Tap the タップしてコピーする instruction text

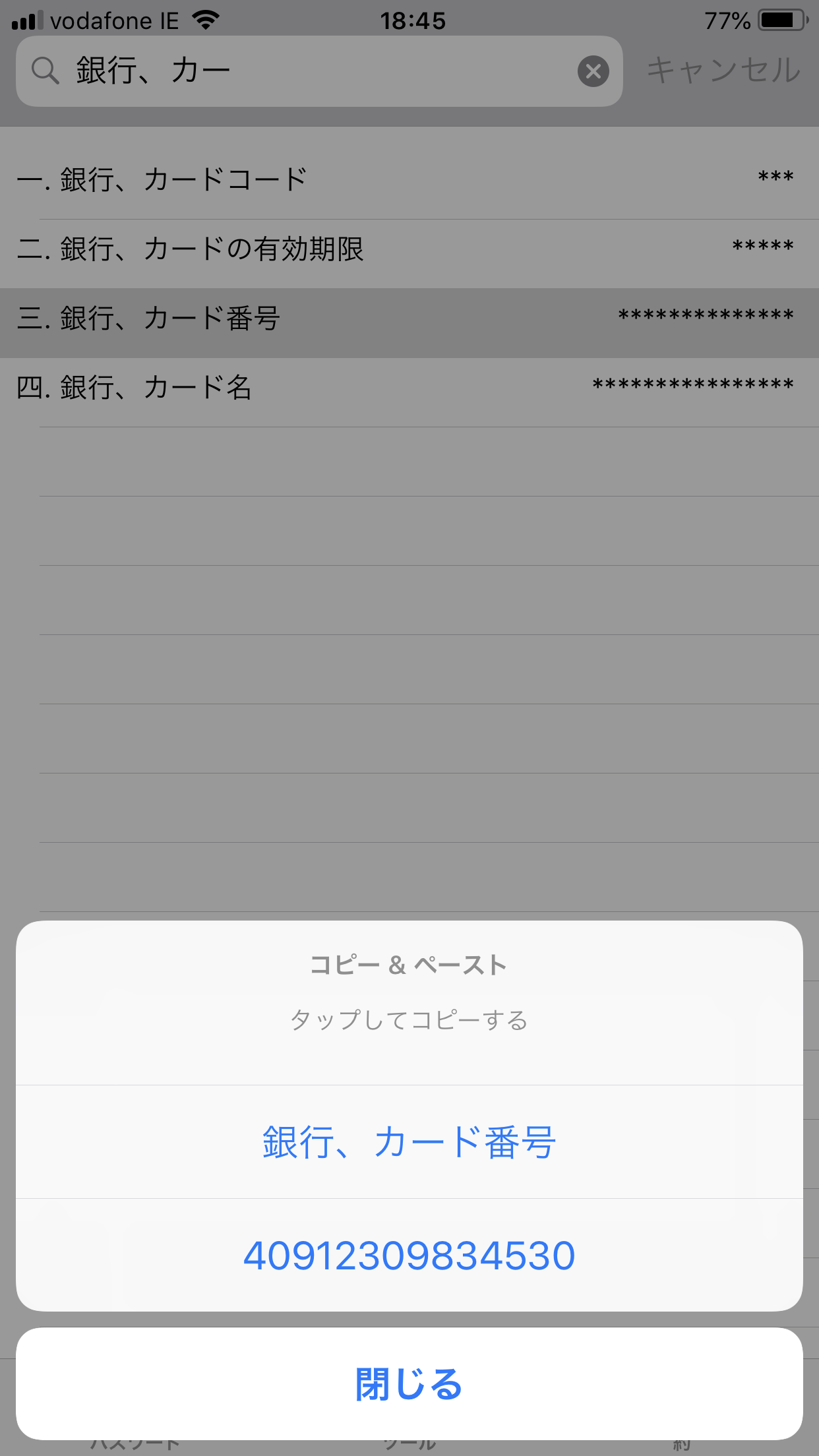click(409, 1020)
